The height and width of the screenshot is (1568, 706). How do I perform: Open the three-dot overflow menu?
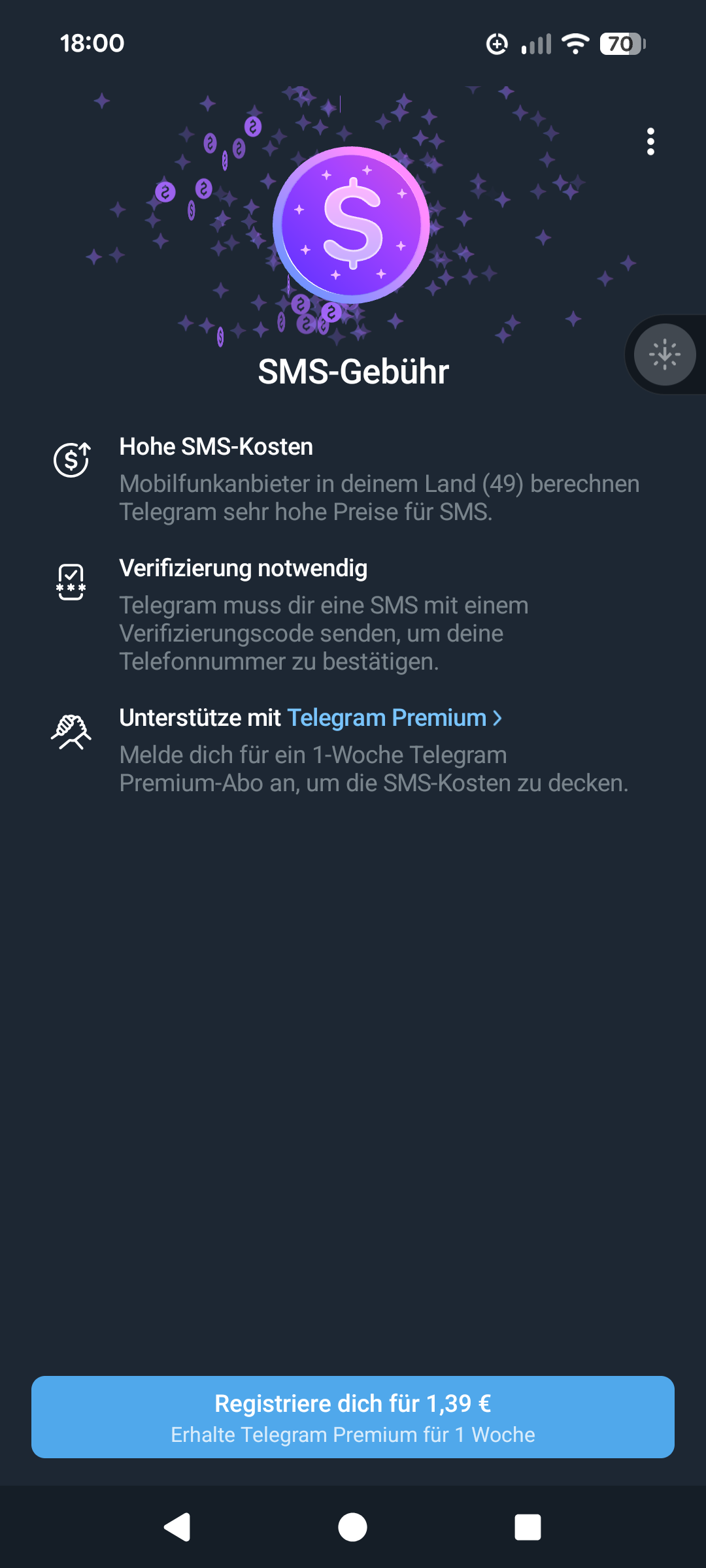tap(650, 142)
